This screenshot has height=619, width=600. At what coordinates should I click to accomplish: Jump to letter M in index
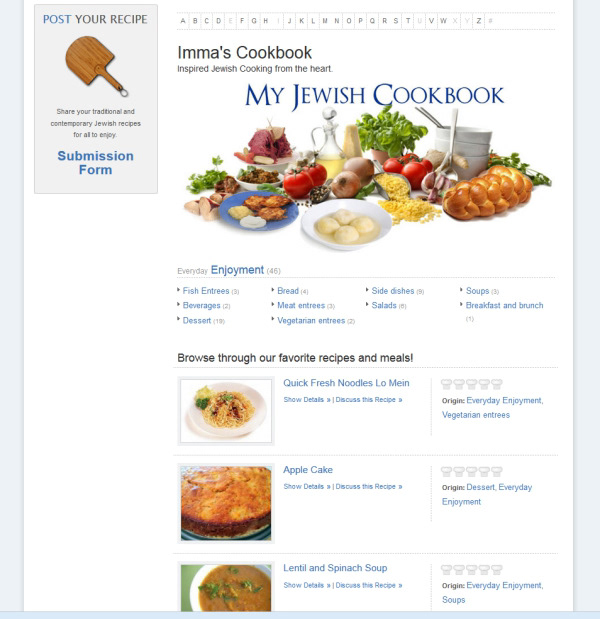coord(324,20)
